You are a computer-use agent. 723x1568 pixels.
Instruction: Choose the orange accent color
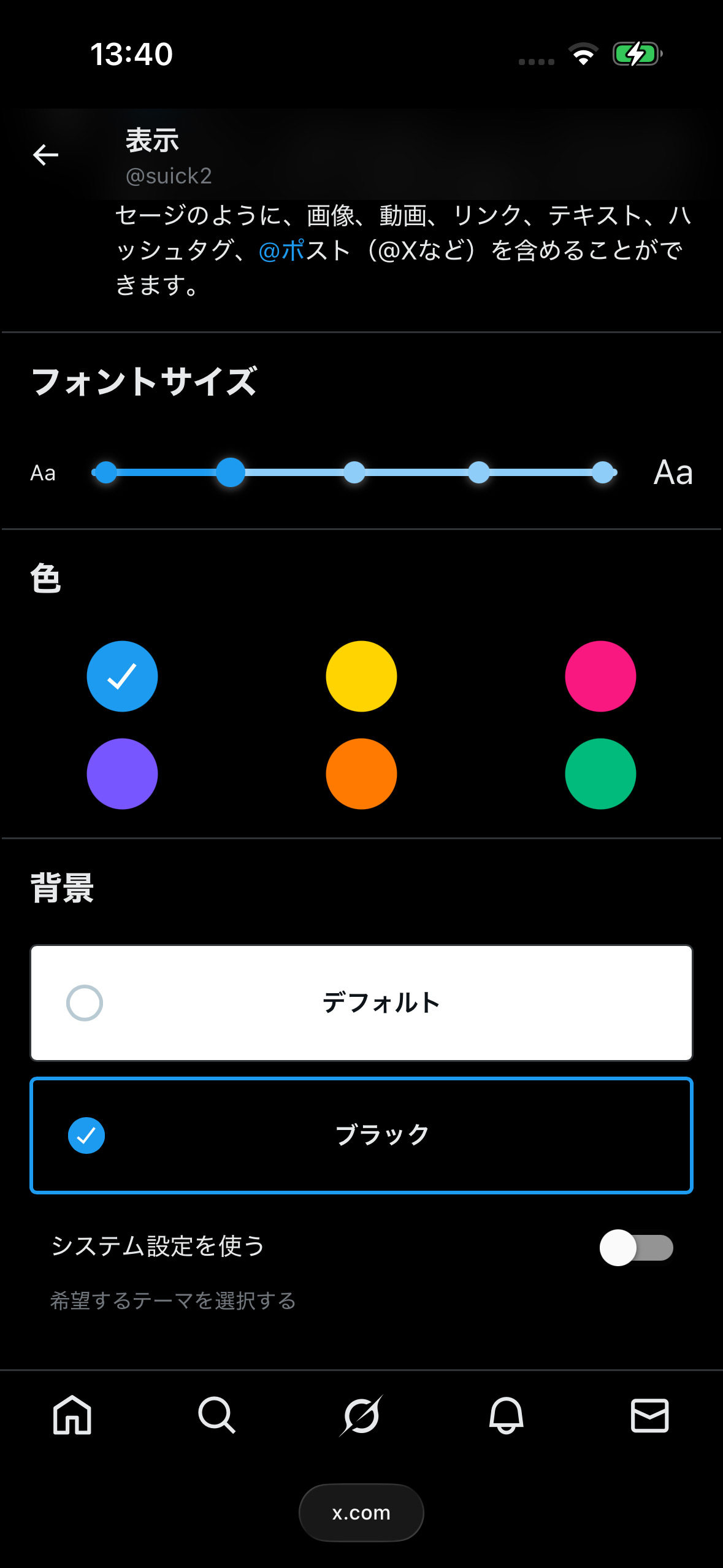pos(361,773)
